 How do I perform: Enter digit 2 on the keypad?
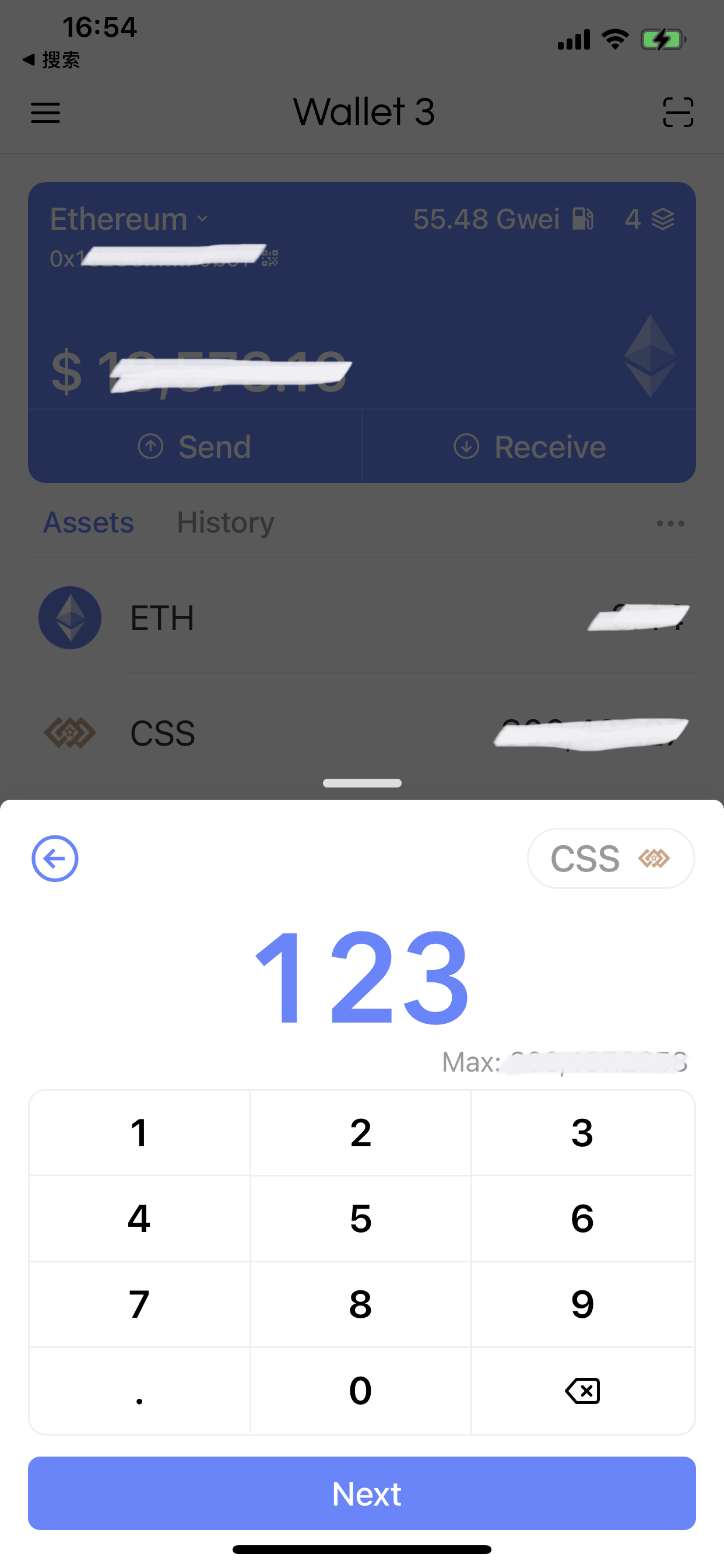click(x=361, y=1133)
